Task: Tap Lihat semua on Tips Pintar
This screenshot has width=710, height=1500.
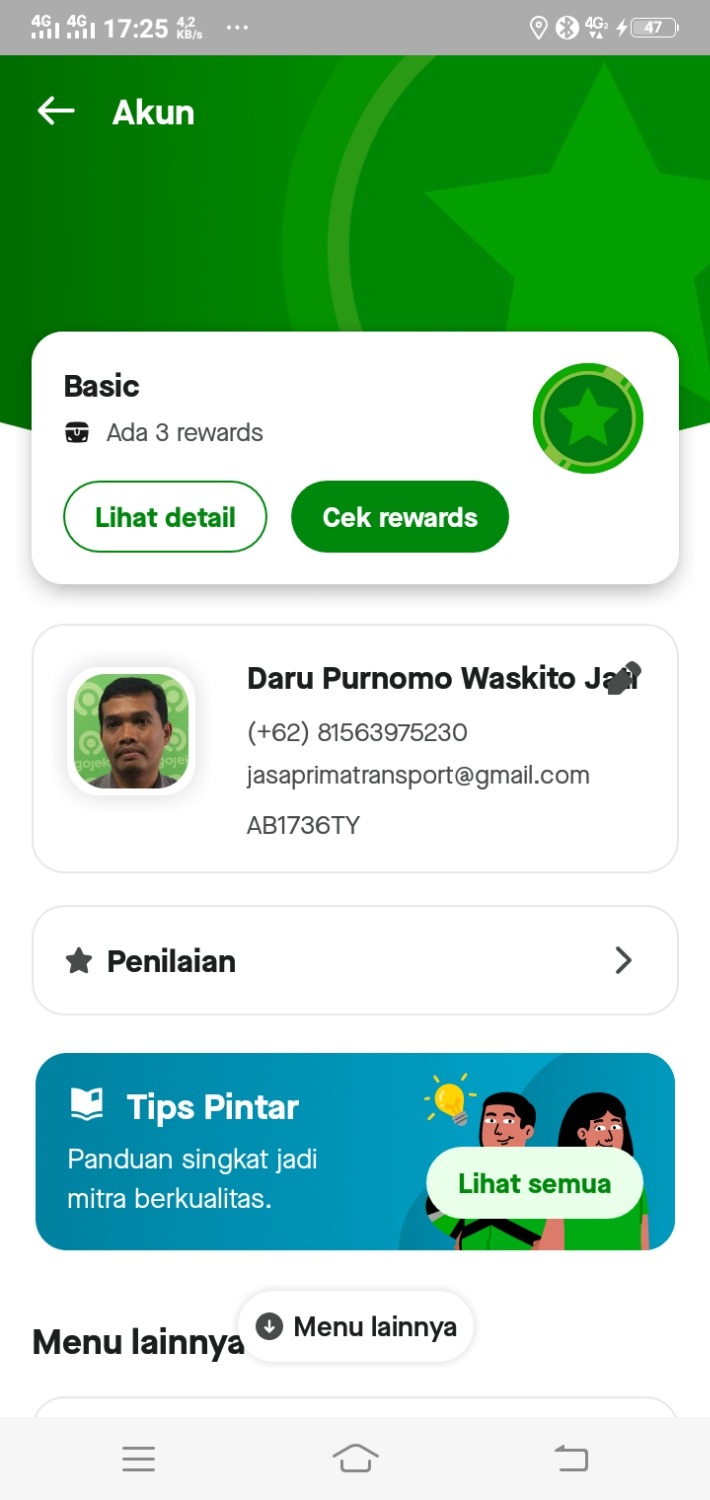Action: point(534,1183)
